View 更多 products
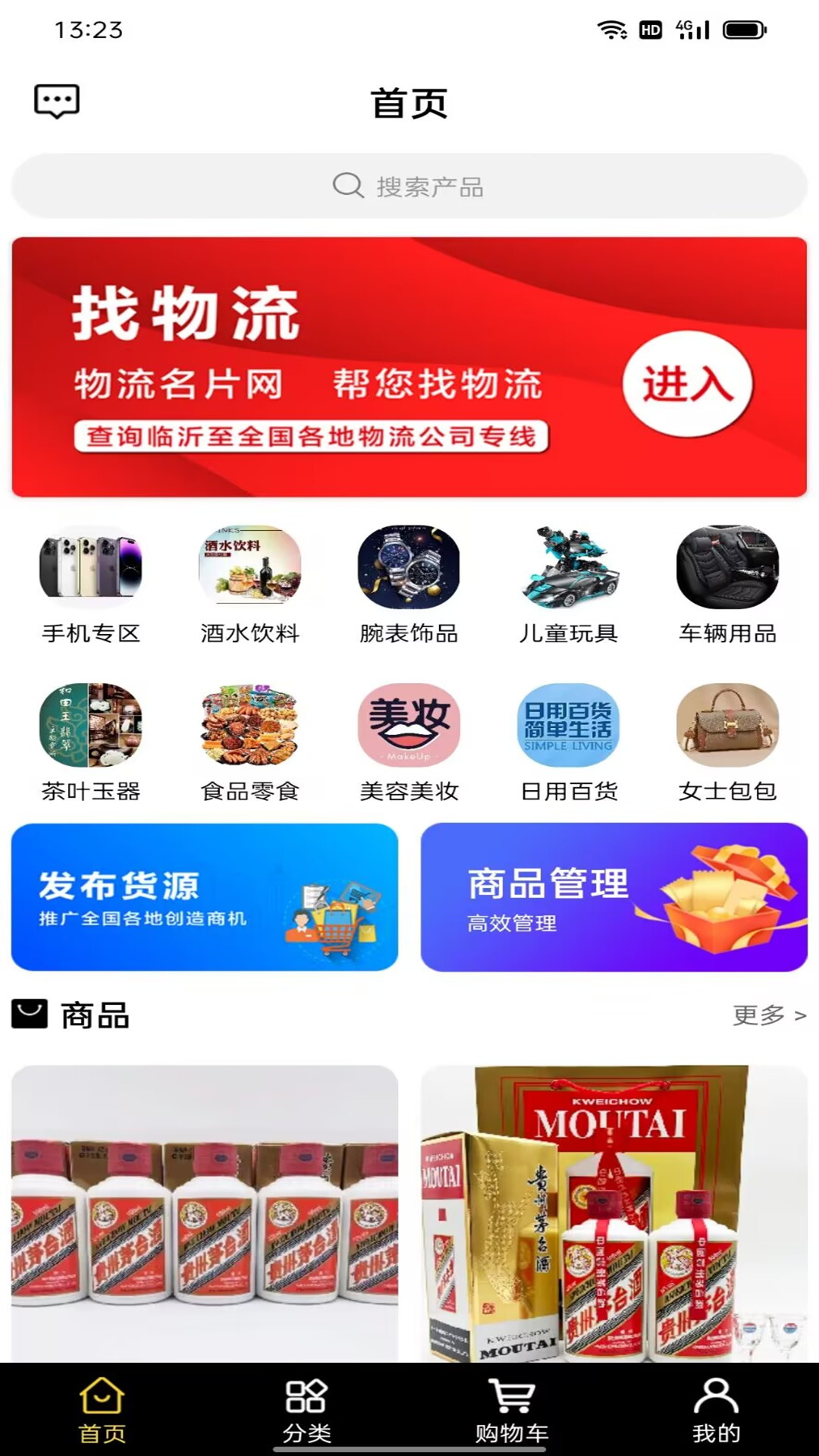The width and height of the screenshot is (819, 1456). pyautogui.click(x=769, y=1015)
